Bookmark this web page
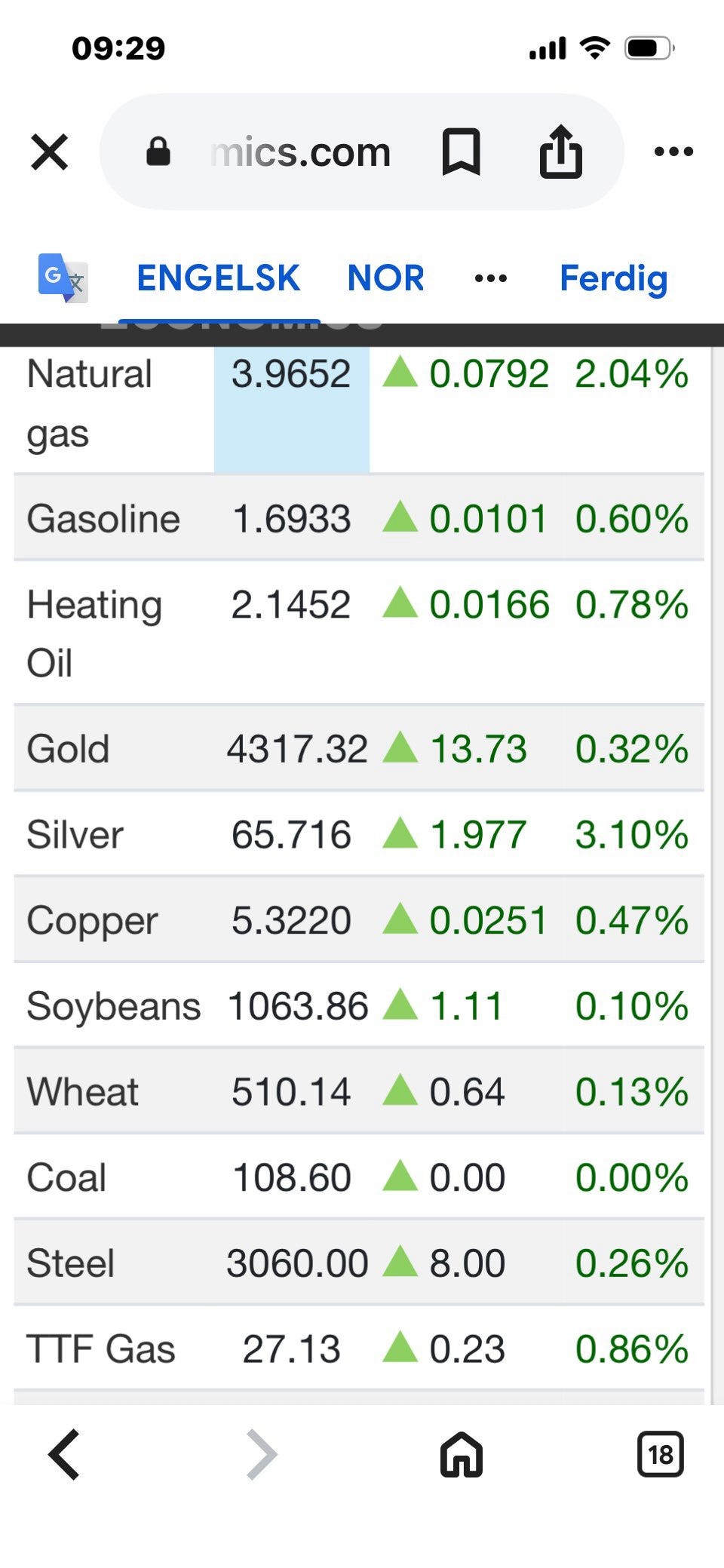 461,152
